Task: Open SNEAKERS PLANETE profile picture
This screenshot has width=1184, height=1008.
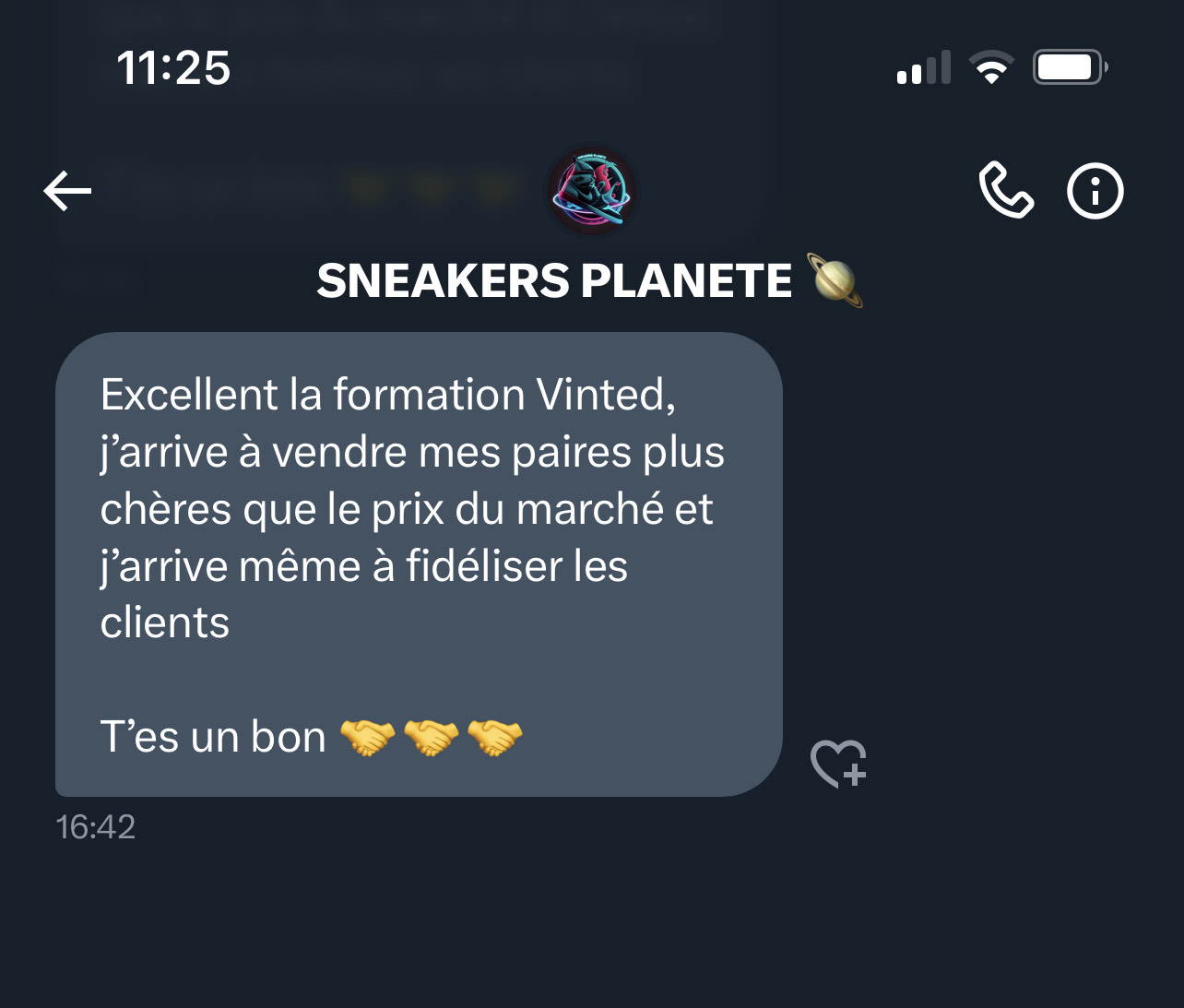Action: [591, 190]
